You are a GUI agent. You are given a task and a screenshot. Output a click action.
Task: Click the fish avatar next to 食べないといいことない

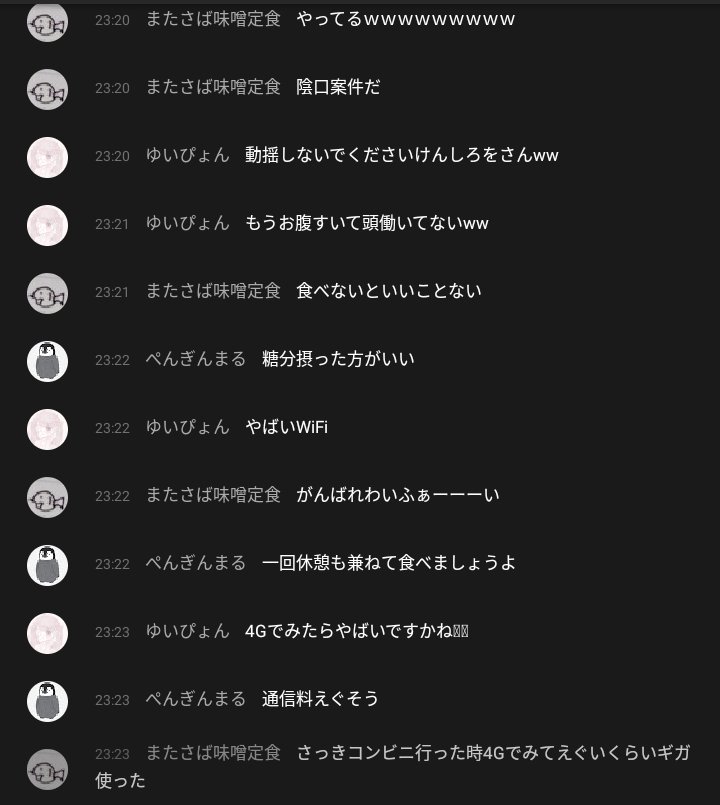click(x=47, y=293)
